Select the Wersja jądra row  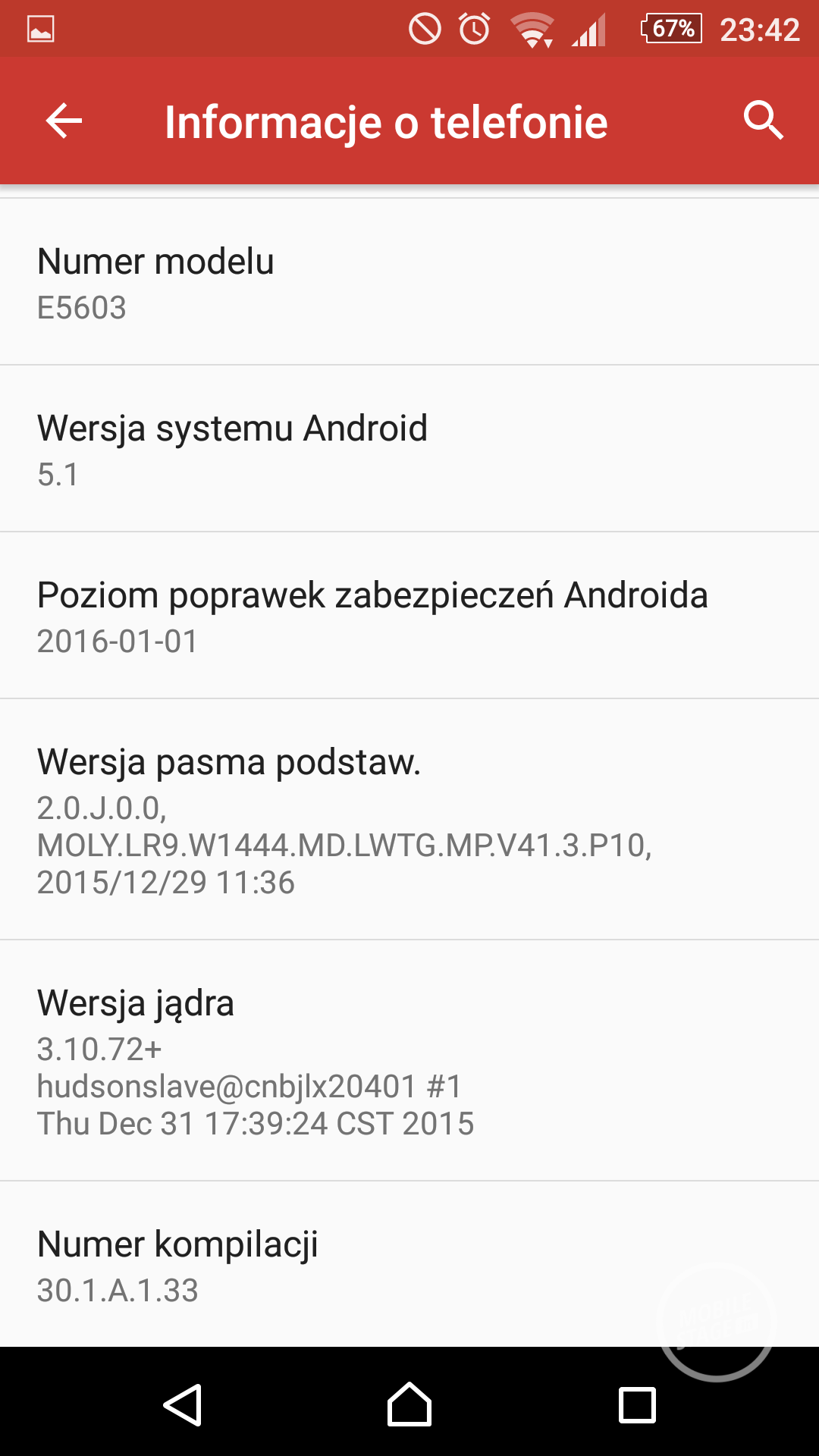tap(409, 1060)
